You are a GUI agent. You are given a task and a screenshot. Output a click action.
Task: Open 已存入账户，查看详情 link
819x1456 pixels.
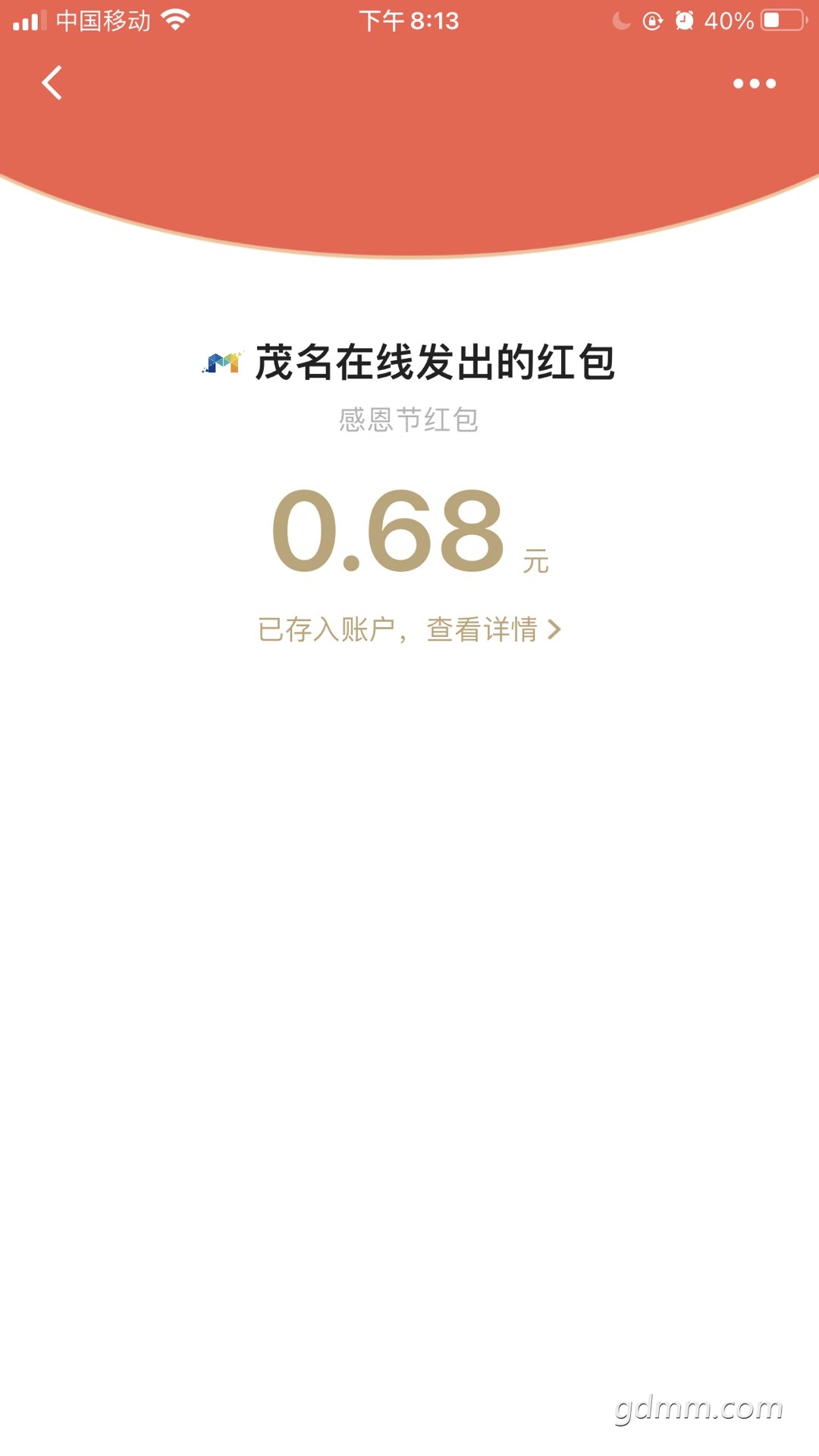(409, 629)
